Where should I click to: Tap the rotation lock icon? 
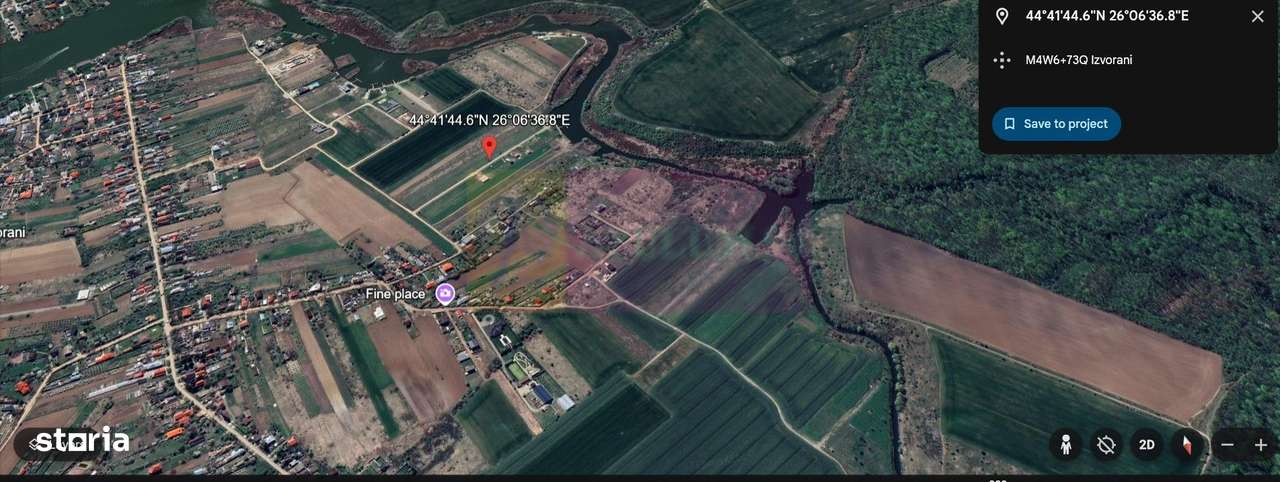1106,445
